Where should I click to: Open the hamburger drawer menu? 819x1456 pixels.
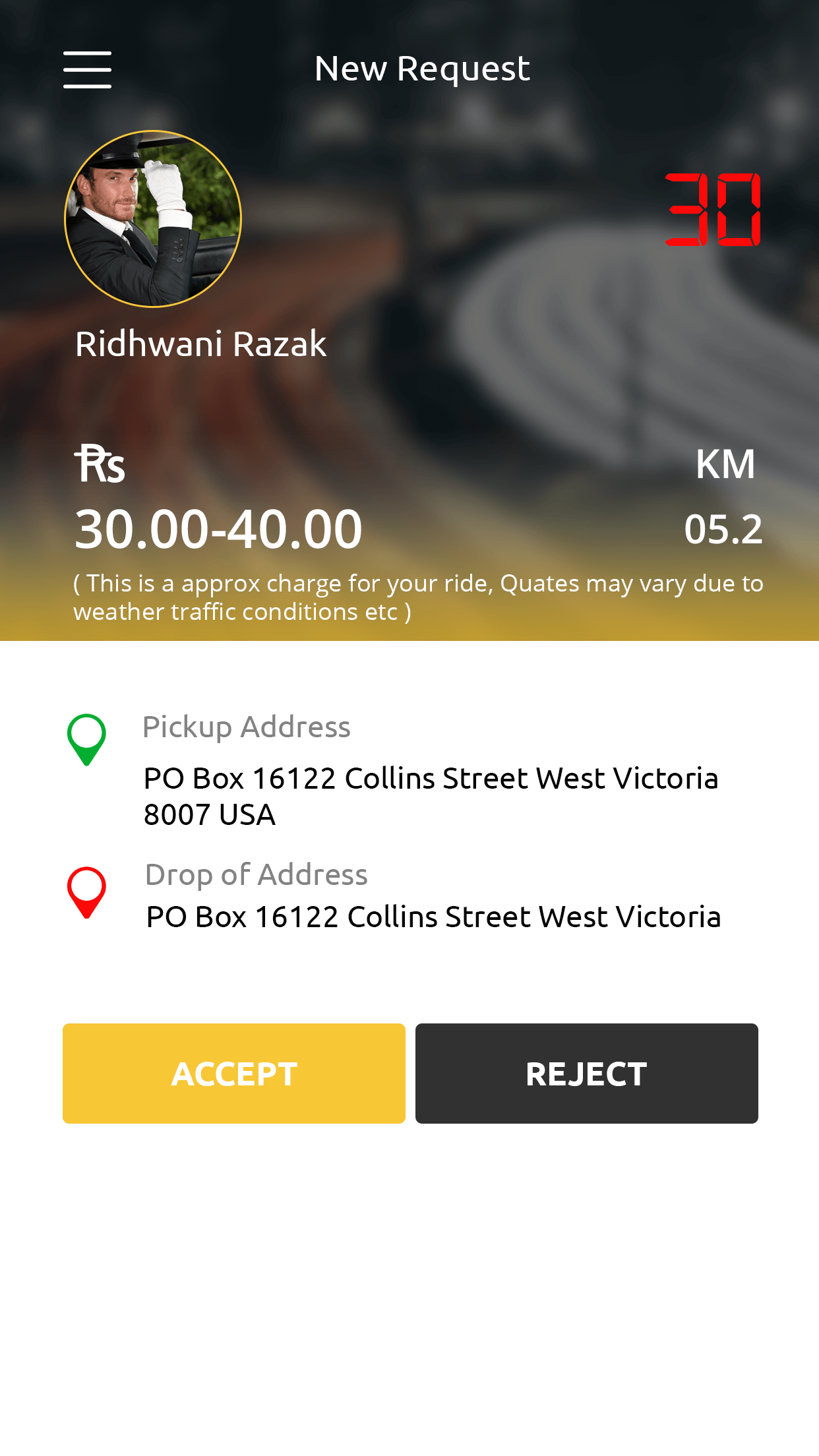tap(87, 69)
